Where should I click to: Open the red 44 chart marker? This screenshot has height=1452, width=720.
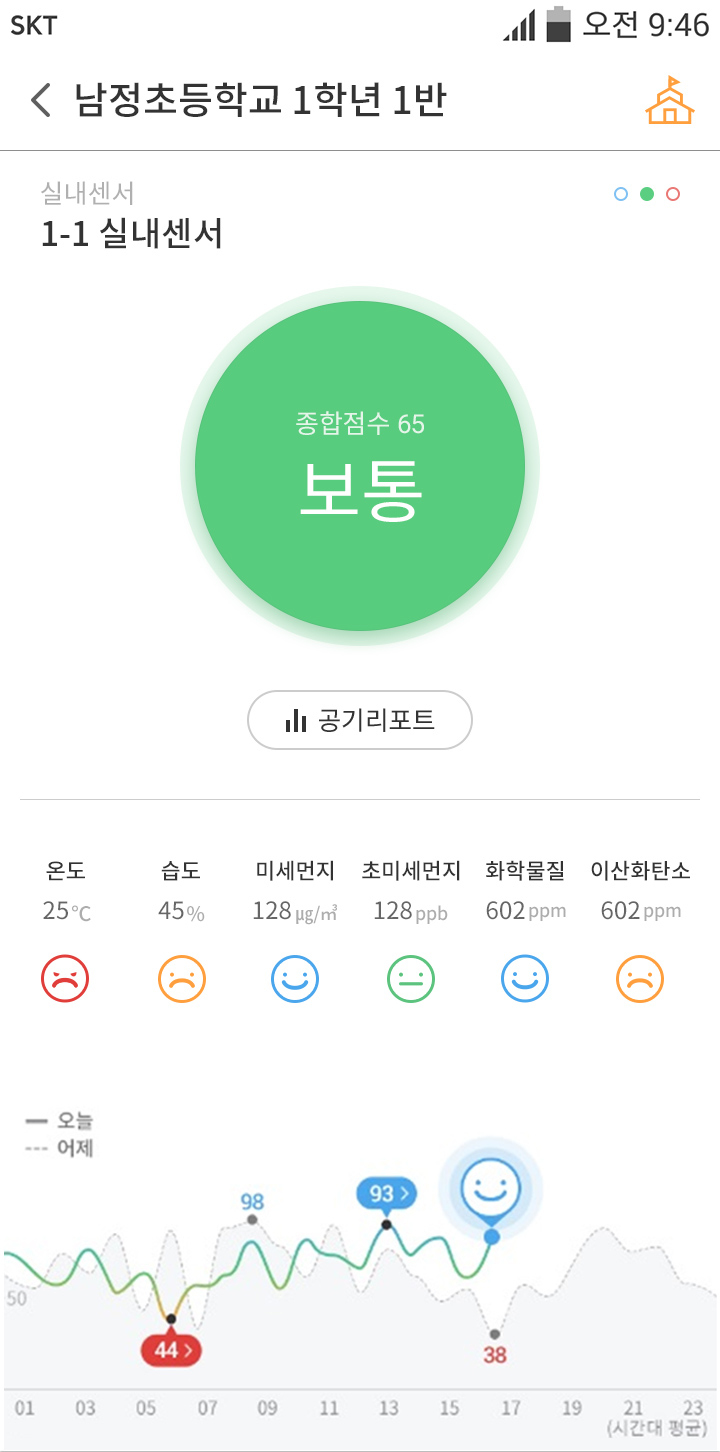tap(171, 1350)
